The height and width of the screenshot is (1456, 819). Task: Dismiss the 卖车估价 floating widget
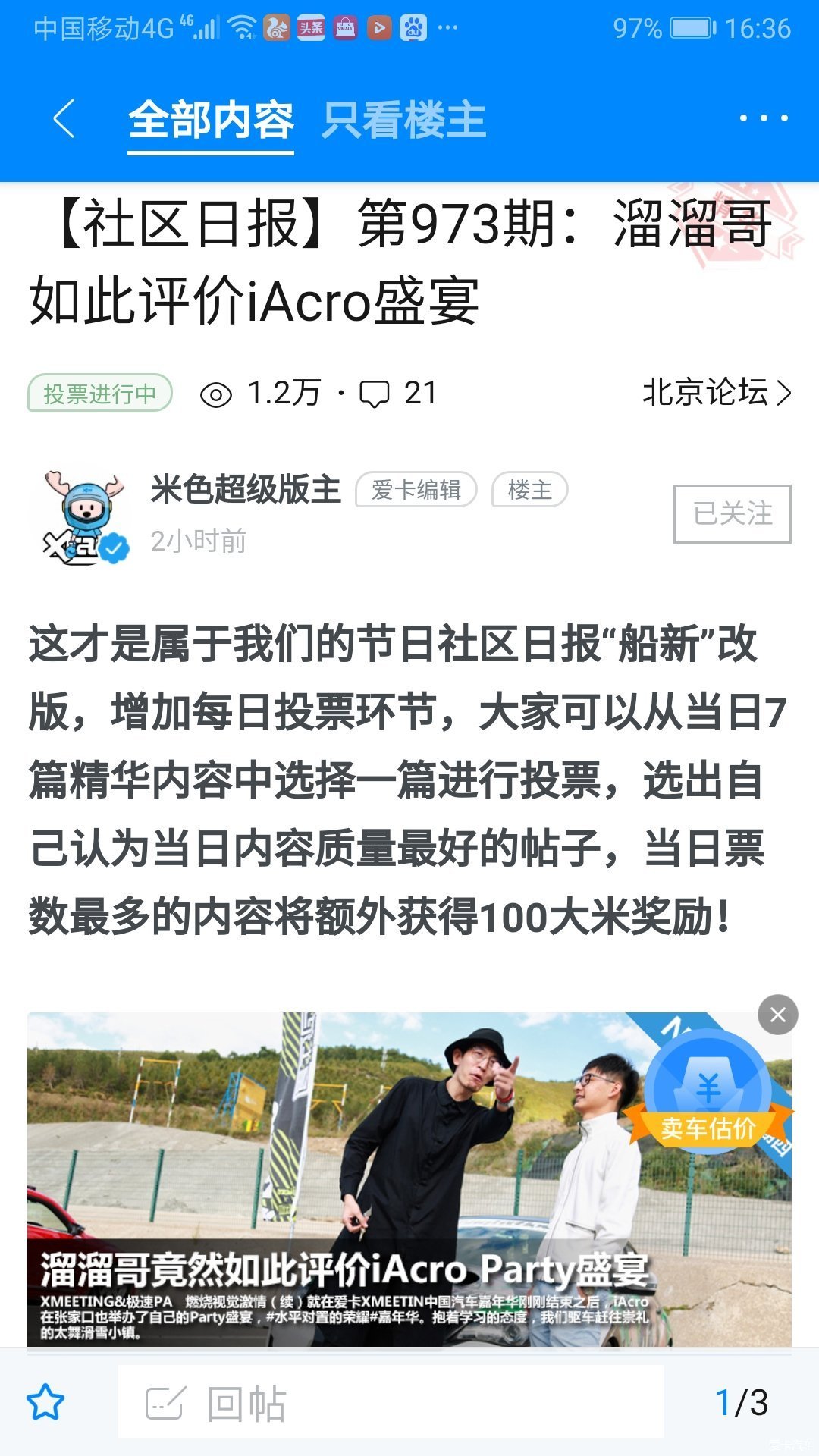coord(777,1015)
